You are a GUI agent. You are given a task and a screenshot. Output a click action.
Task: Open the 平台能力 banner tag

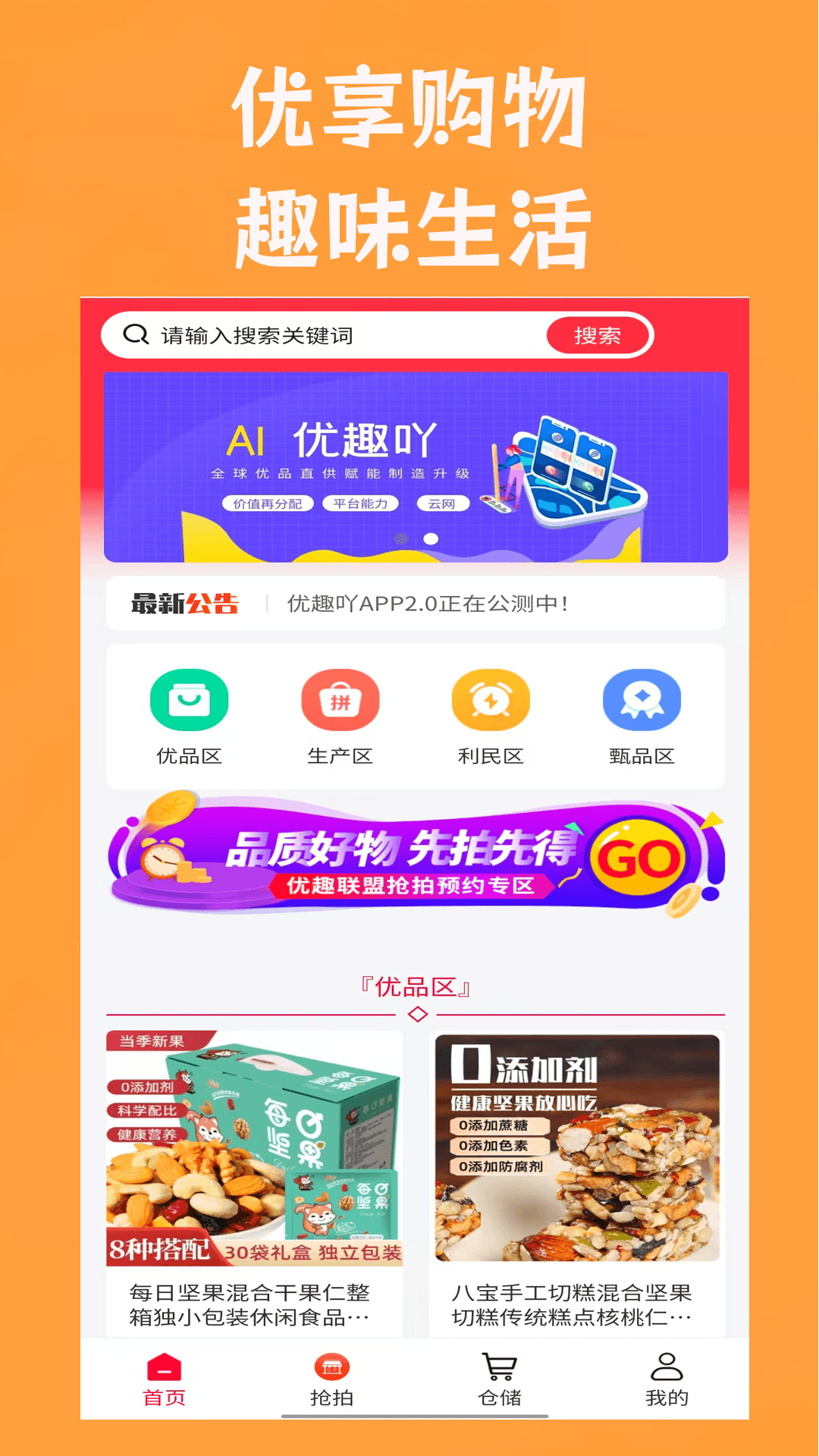click(362, 503)
